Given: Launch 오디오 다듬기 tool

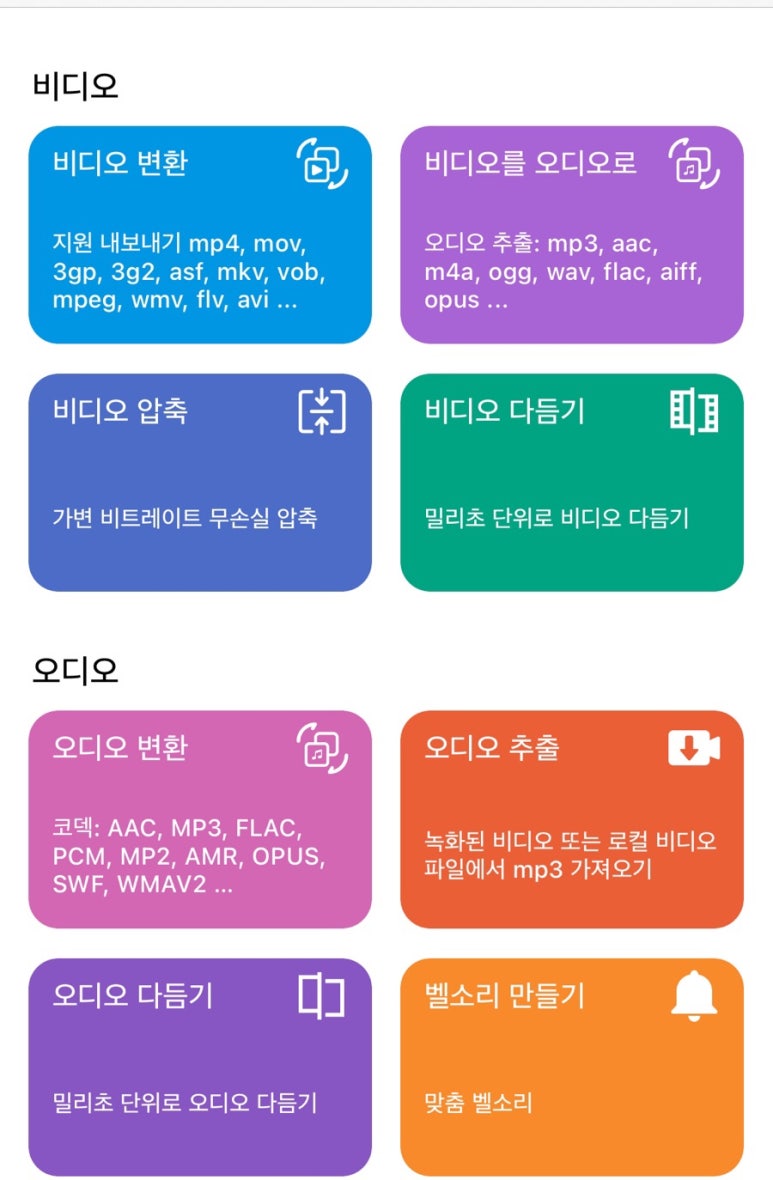Looking at the screenshot, I should tap(200, 1066).
